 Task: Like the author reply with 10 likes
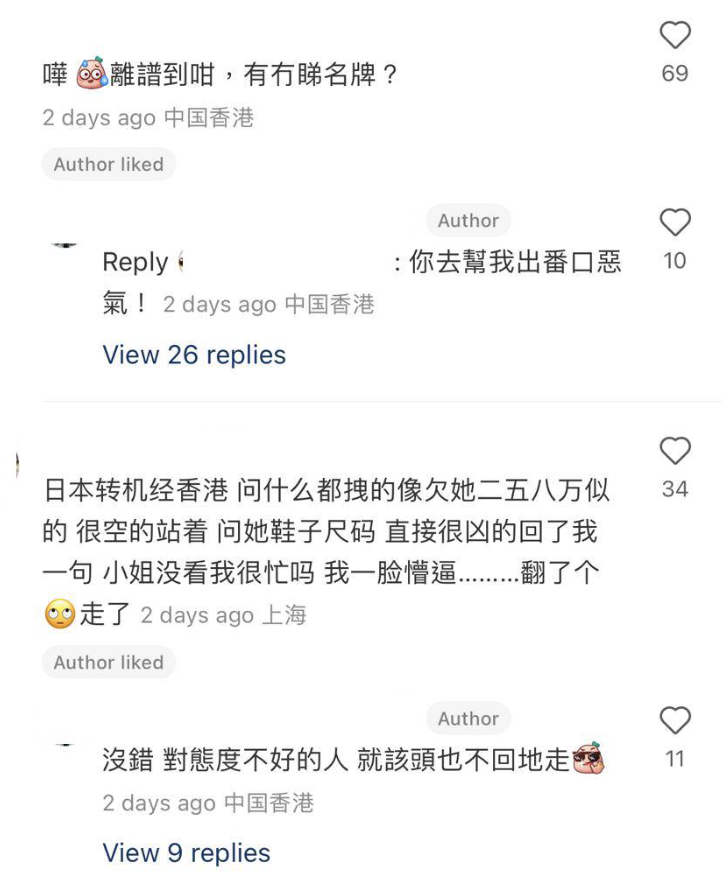(x=675, y=222)
